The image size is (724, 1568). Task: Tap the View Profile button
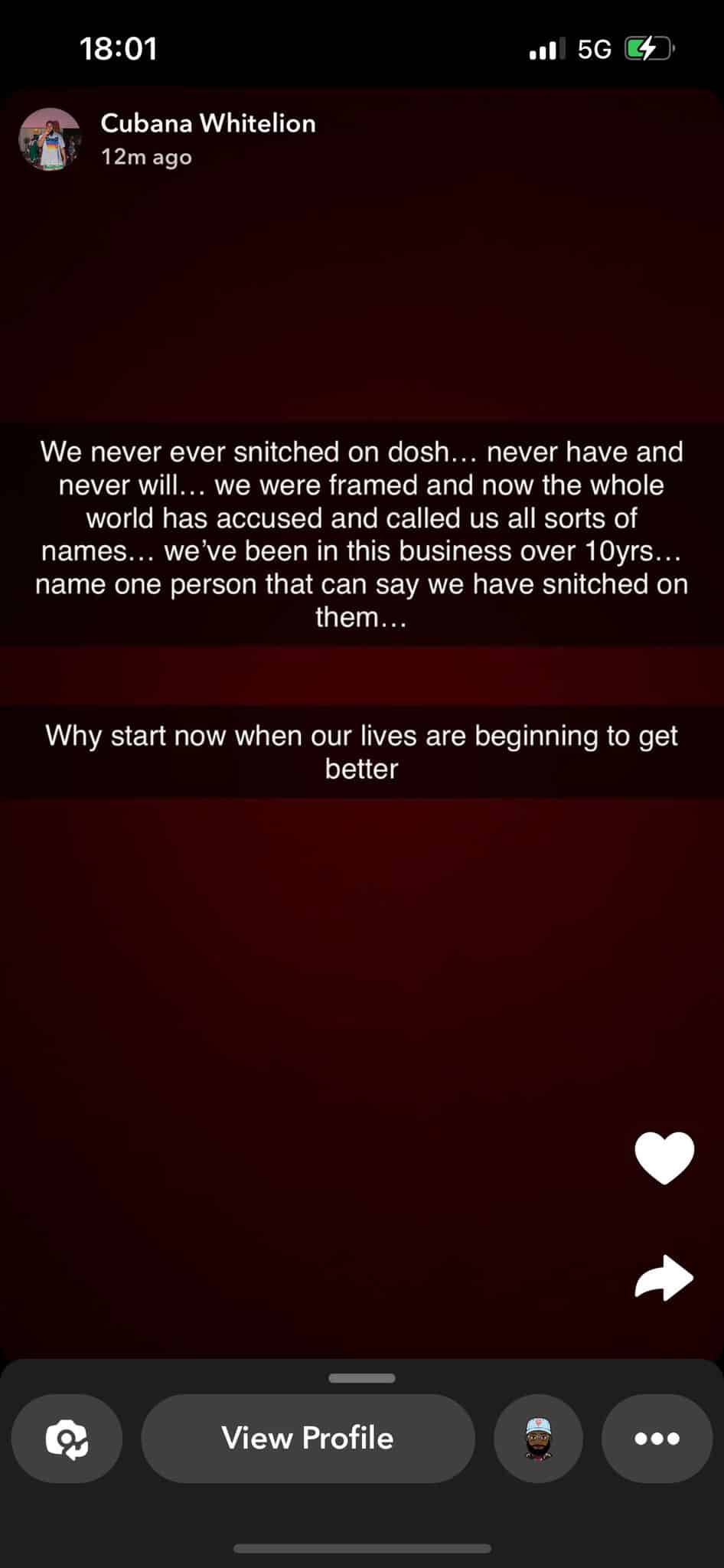point(308,1439)
